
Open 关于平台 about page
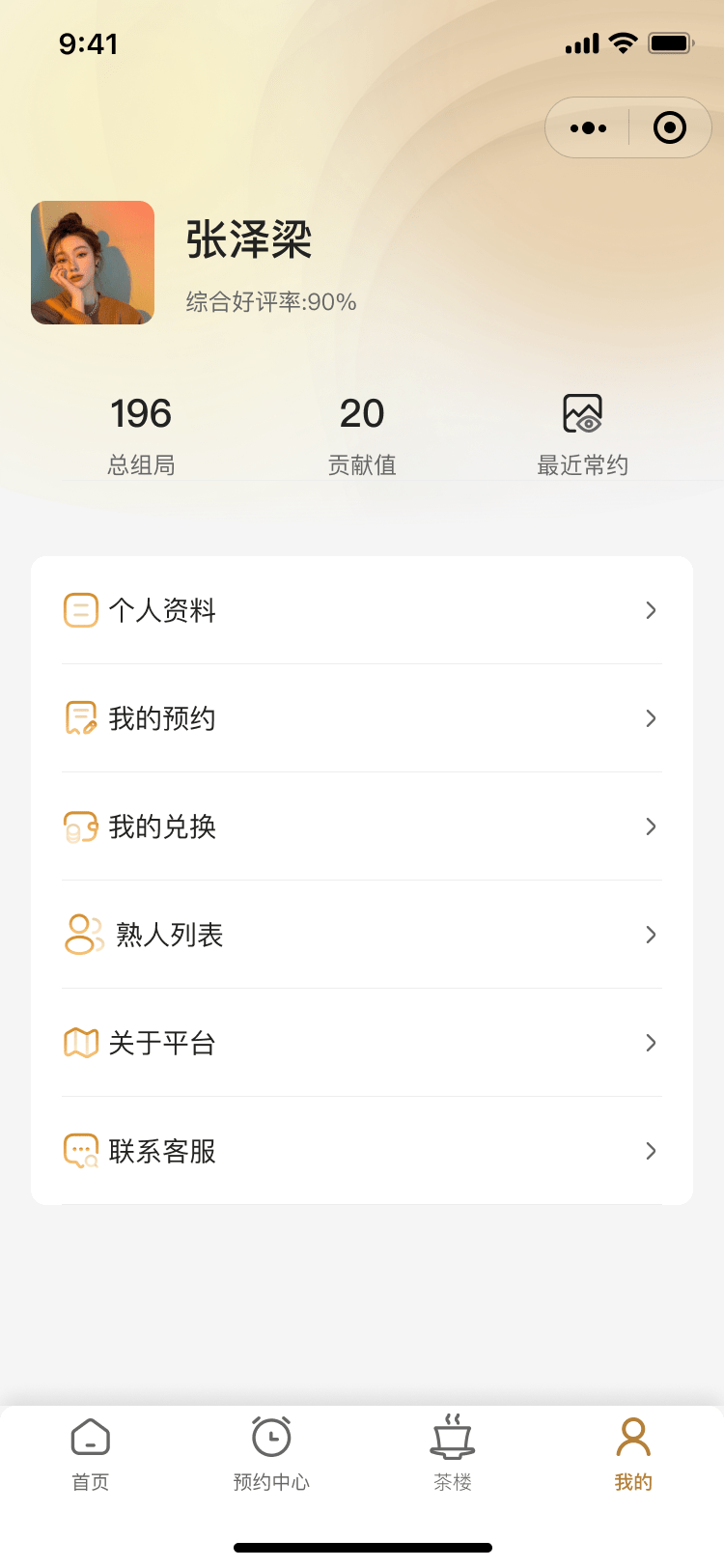click(x=362, y=1043)
